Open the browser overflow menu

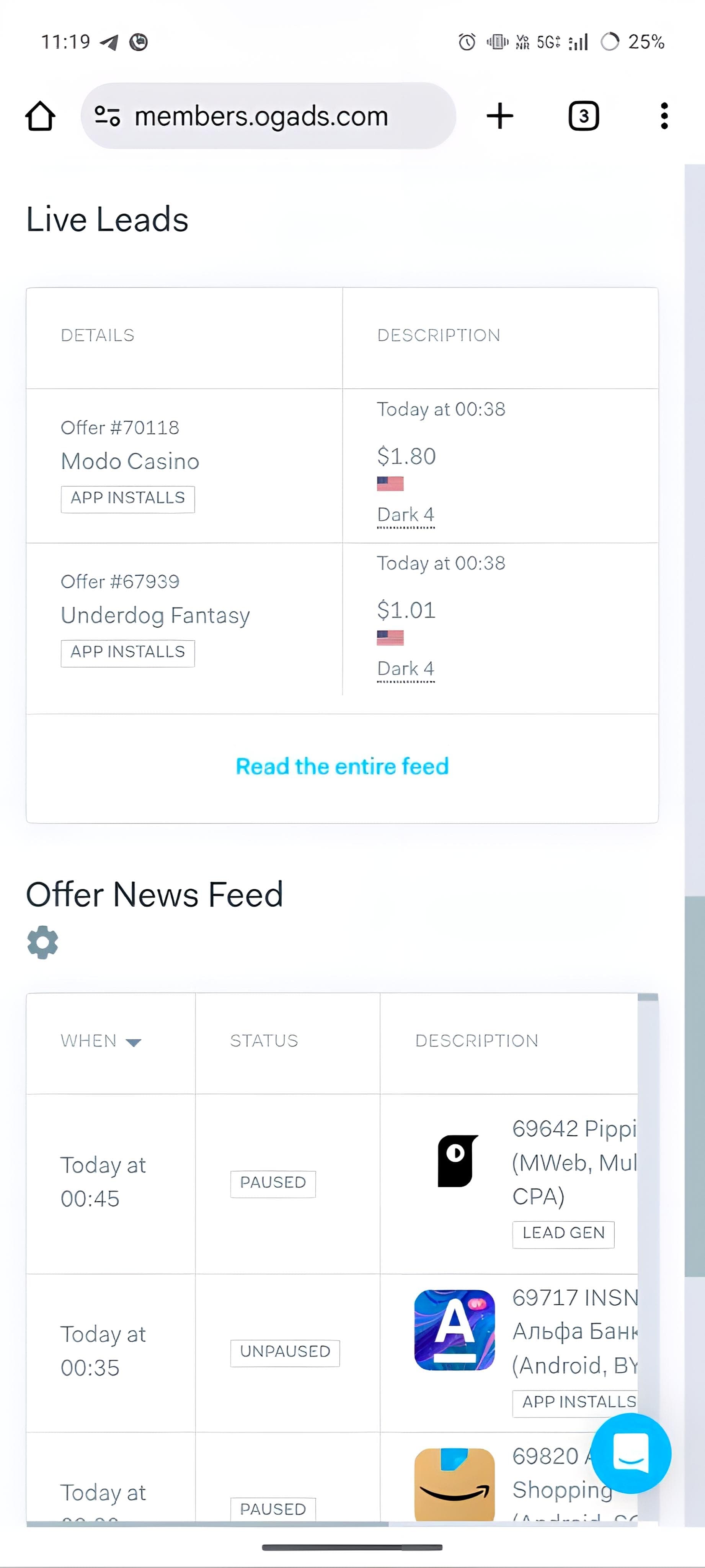664,116
